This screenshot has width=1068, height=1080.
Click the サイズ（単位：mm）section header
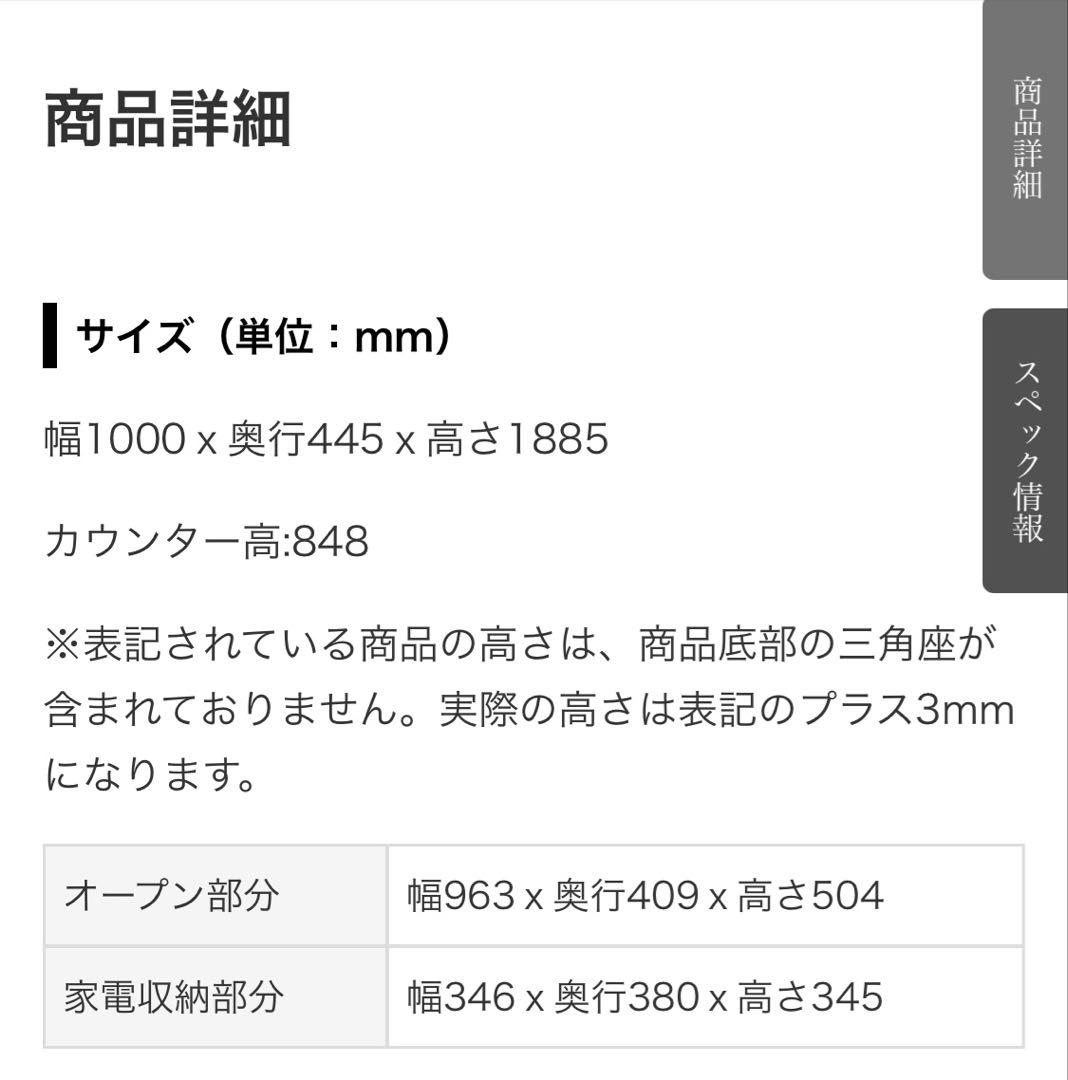click(x=260, y=338)
